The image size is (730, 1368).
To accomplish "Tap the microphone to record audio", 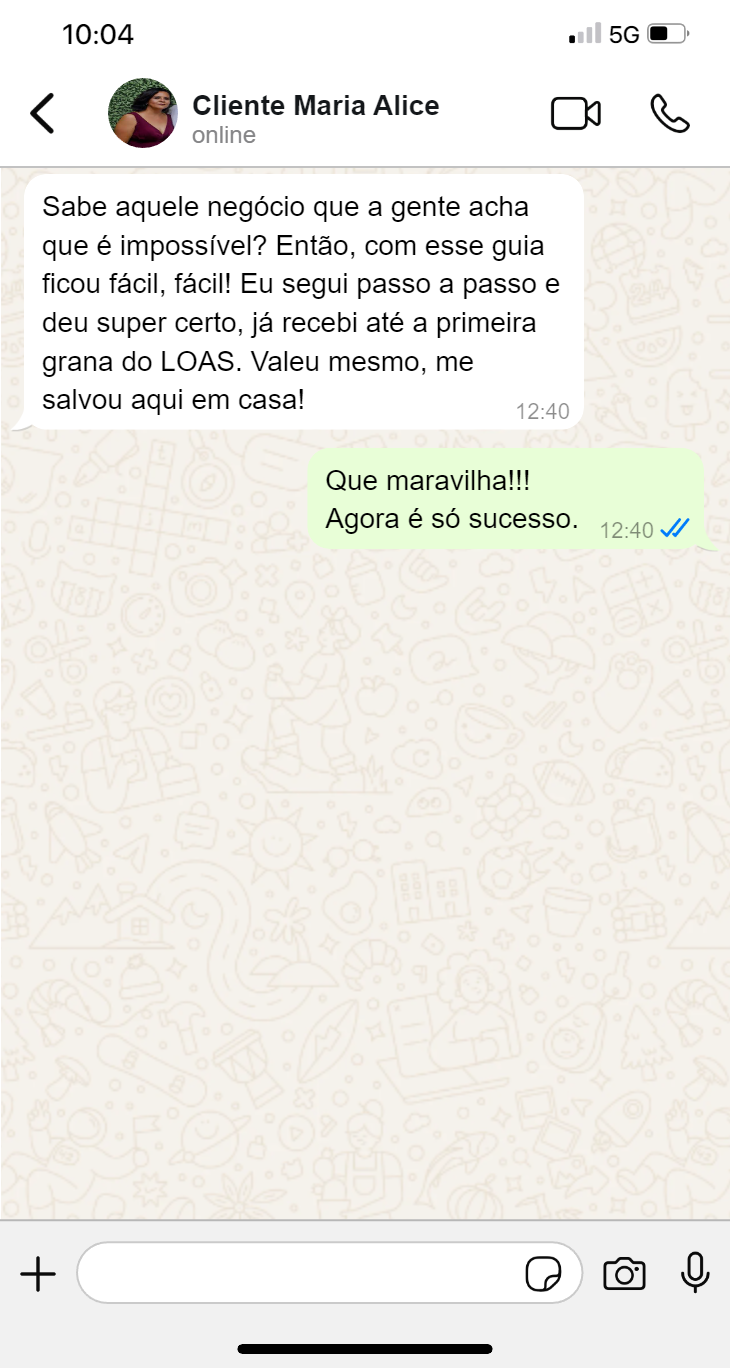I will 695,1274.
